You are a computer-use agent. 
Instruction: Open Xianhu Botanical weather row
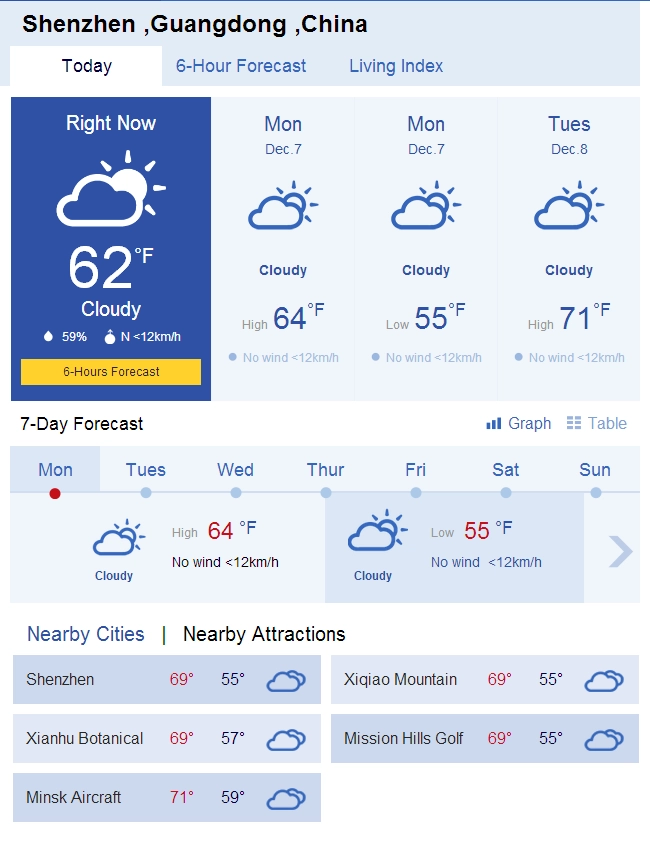(167, 738)
